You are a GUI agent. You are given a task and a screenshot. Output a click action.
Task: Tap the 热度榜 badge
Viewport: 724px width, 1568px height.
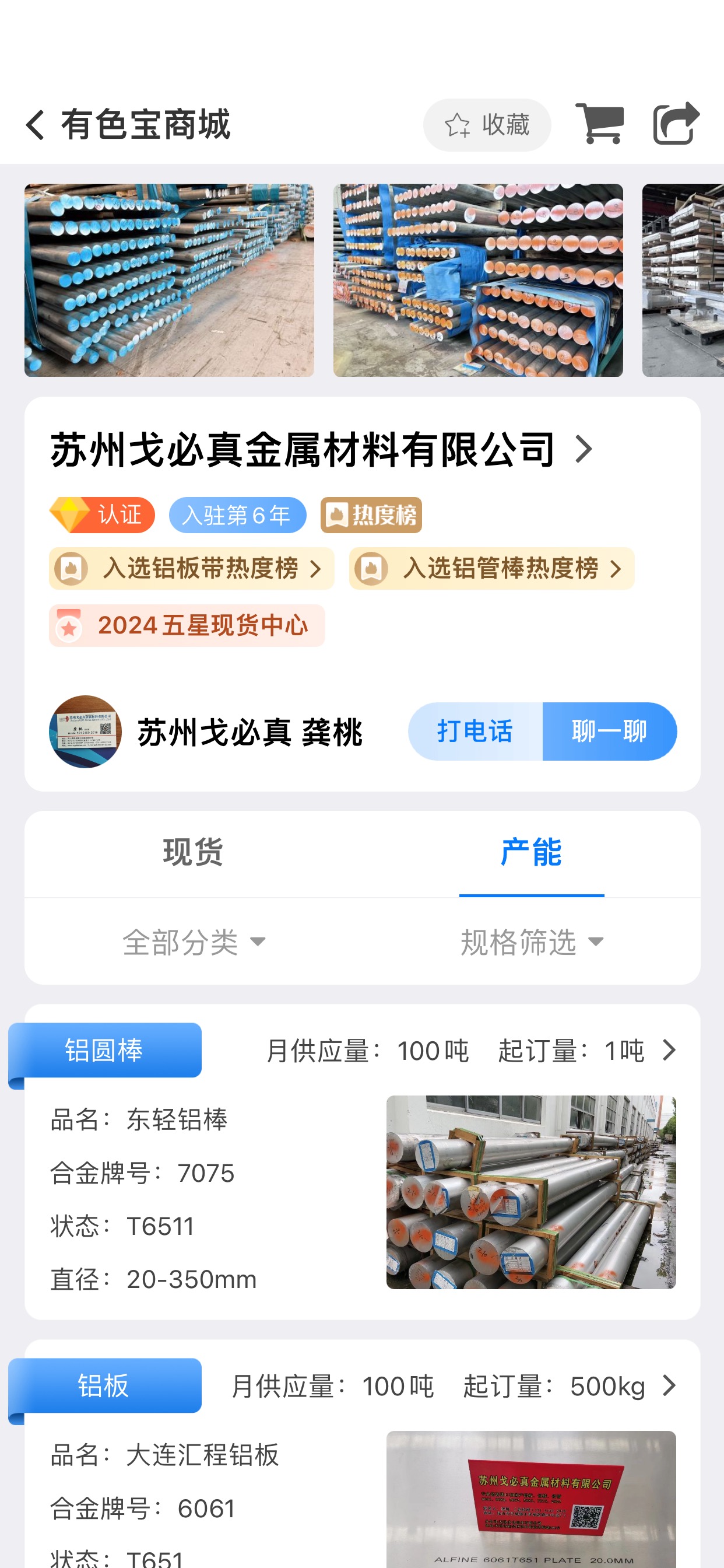[x=371, y=516]
